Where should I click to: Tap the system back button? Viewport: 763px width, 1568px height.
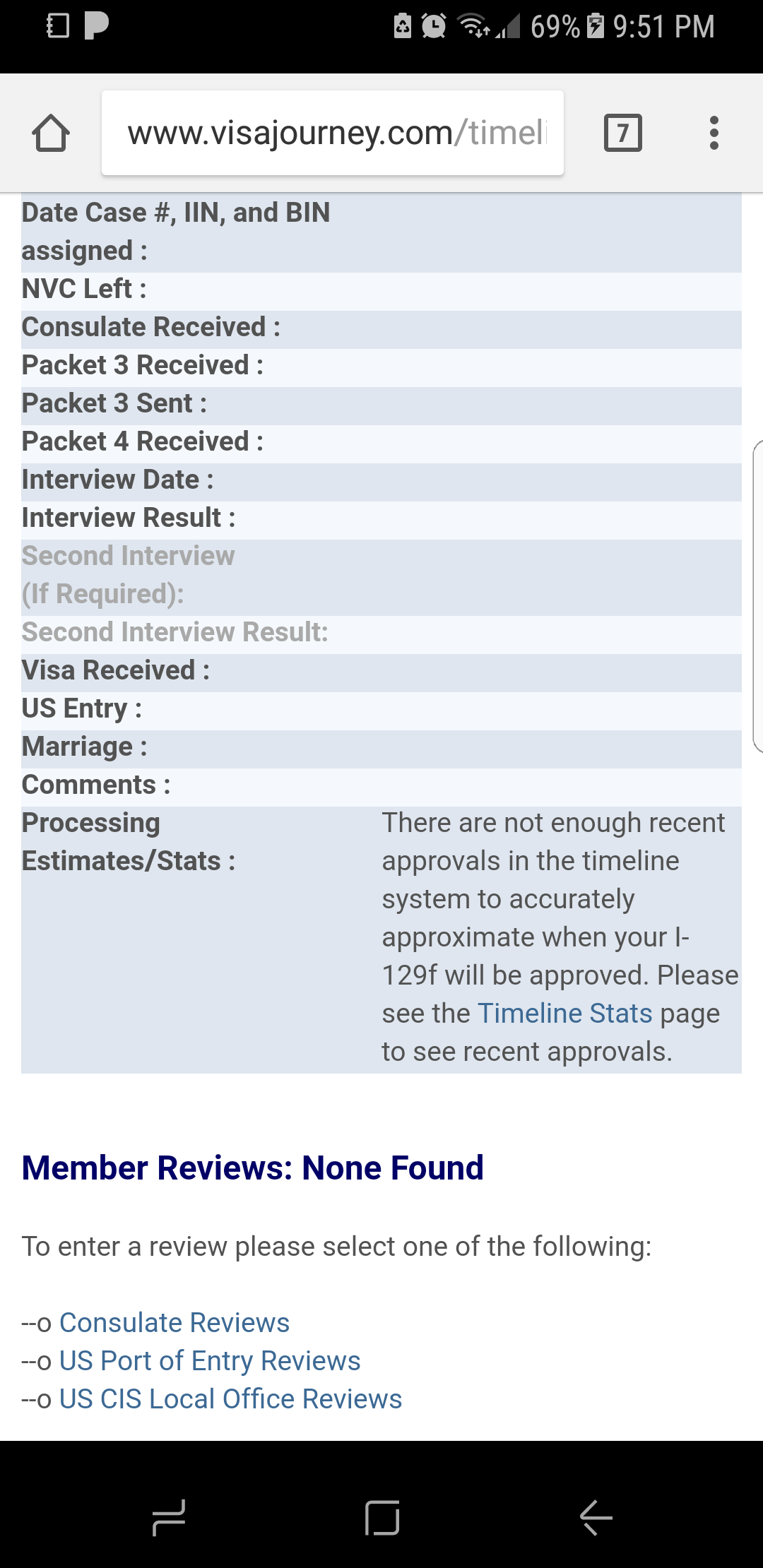(x=596, y=1518)
